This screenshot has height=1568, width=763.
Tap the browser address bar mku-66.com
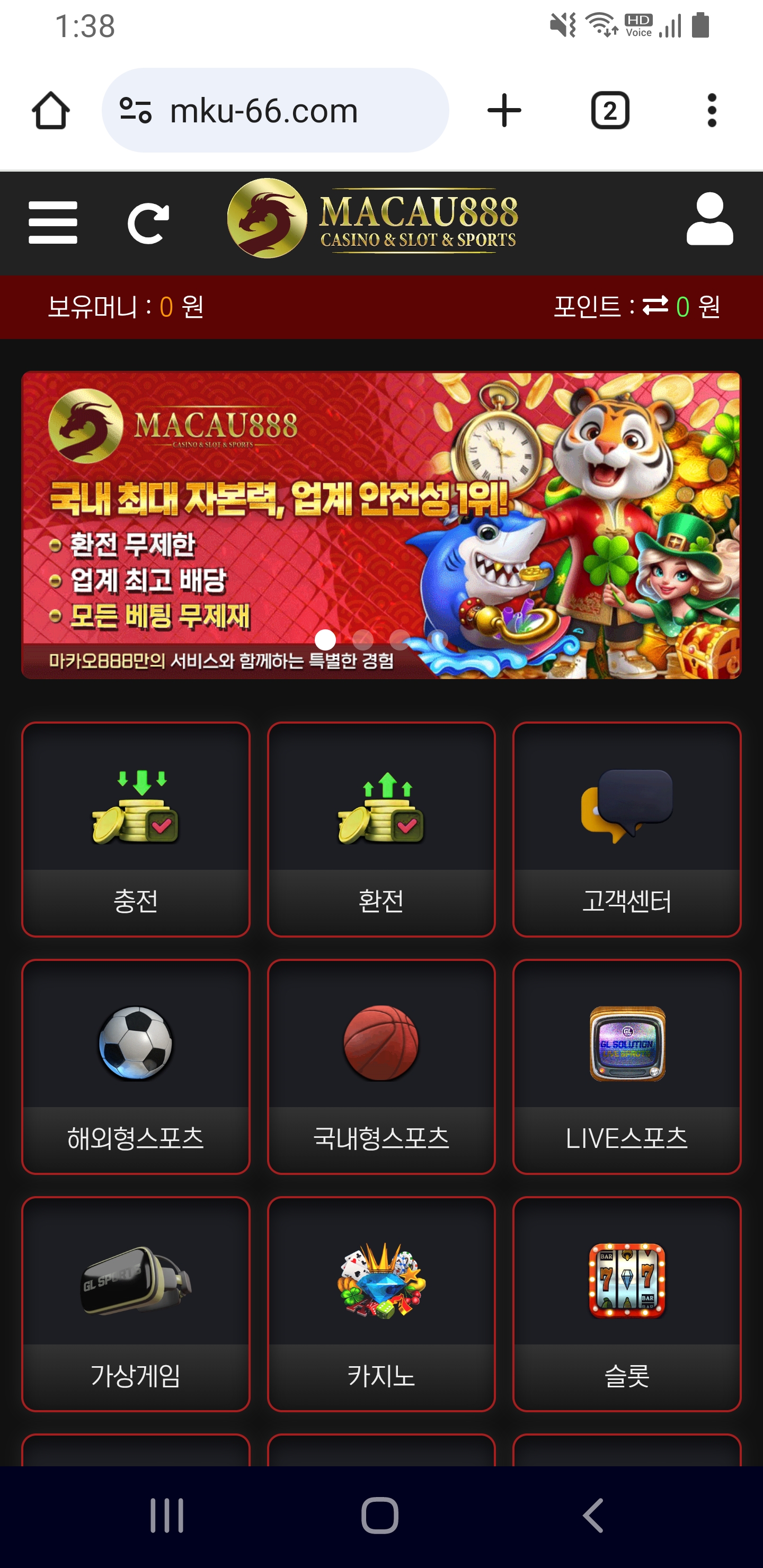tap(275, 111)
